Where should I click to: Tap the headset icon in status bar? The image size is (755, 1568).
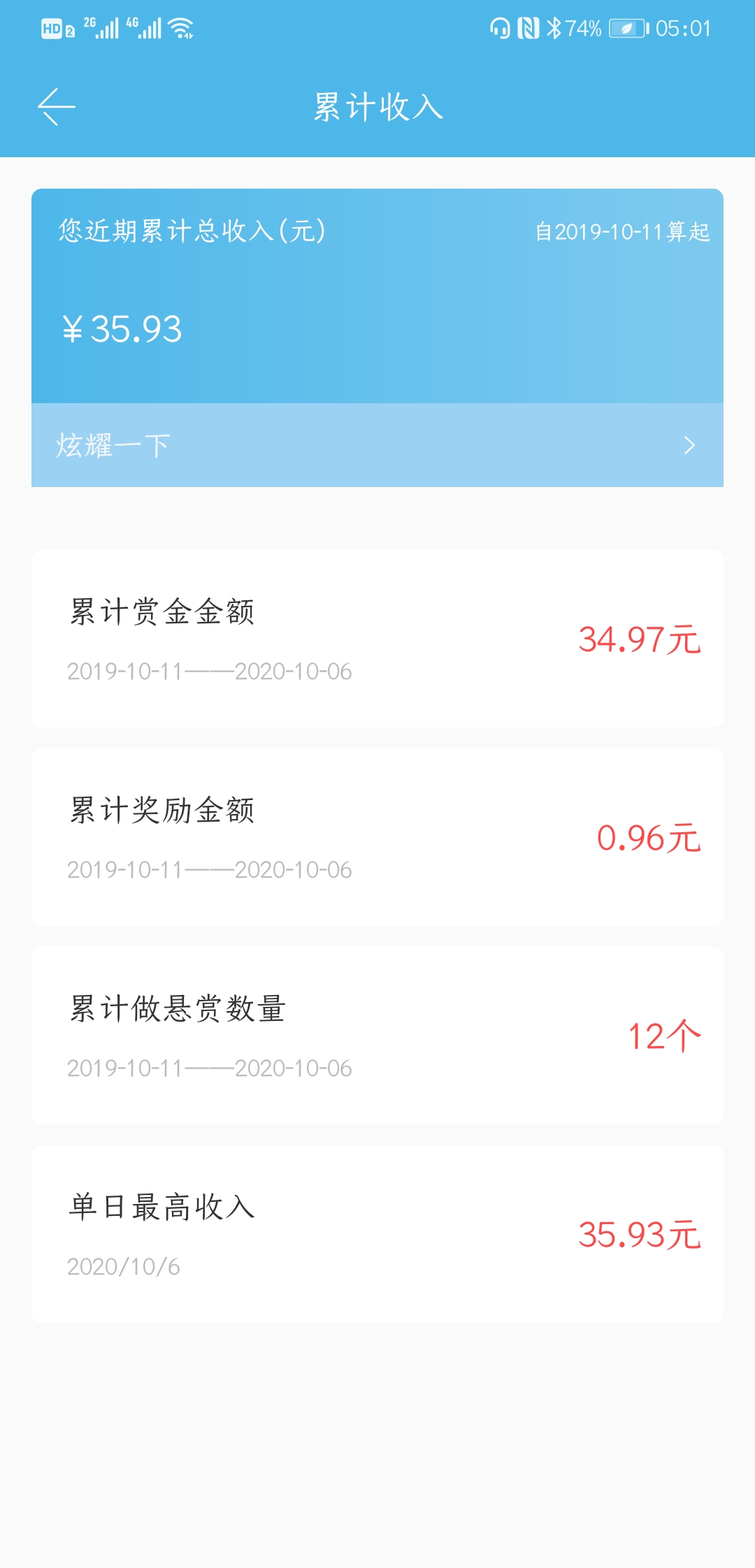[498, 28]
